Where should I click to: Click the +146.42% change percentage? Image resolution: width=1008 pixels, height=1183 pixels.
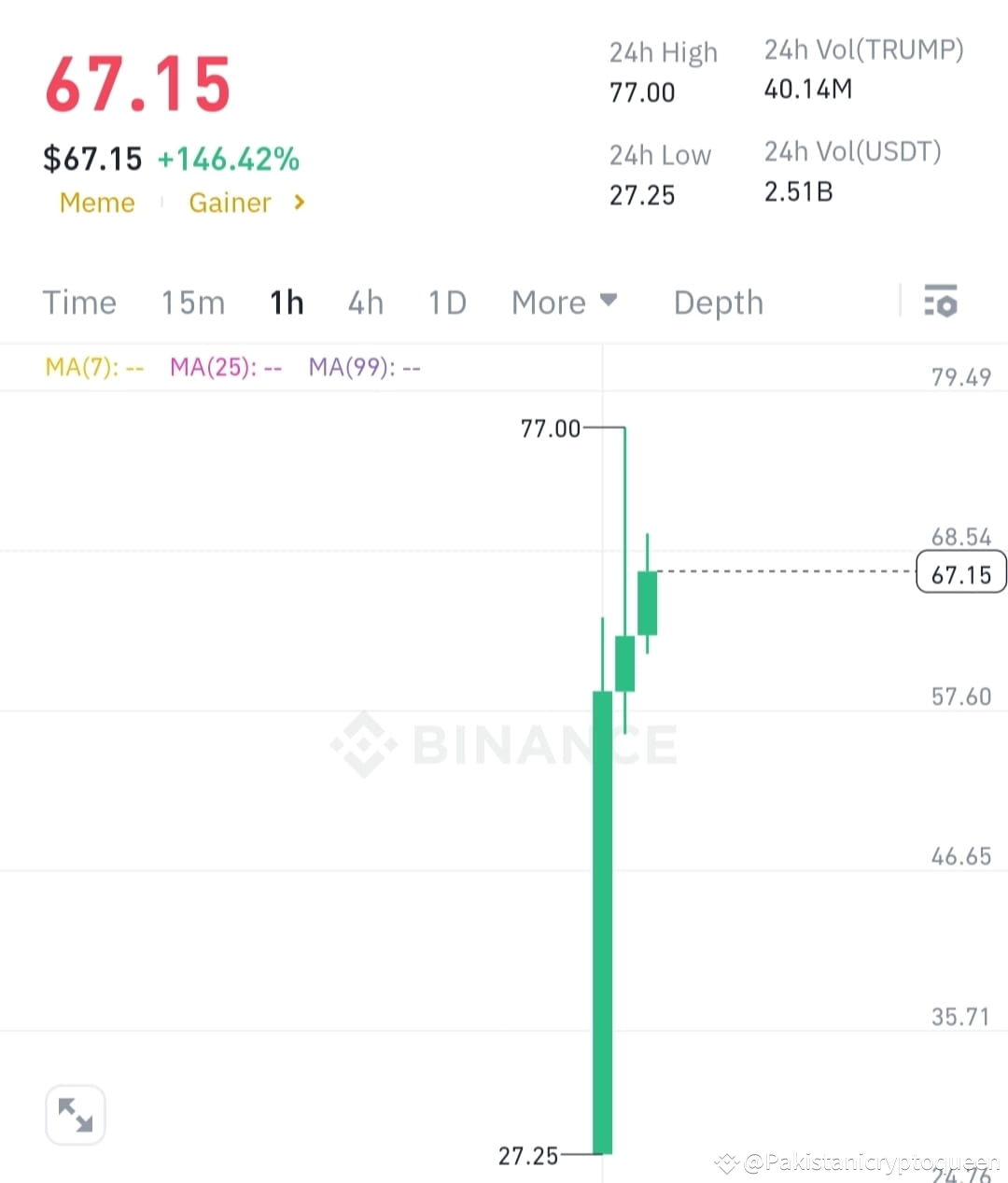pos(228,159)
